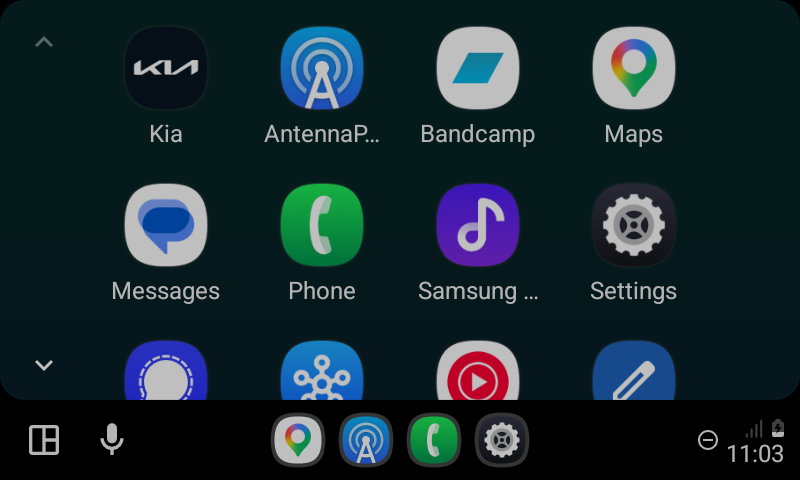This screenshot has width=800, height=480.
Task: Open Settings from the app grid
Action: pyautogui.click(x=634, y=226)
